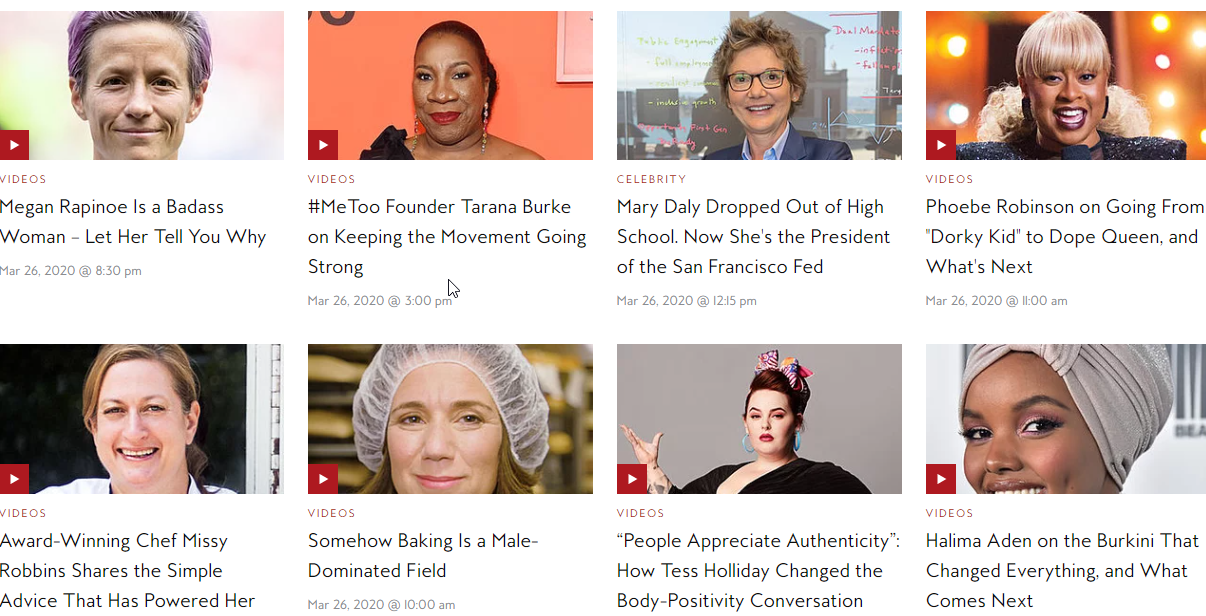The width and height of the screenshot is (1206, 616).
Task: Tap the CELEBRITY category above Mary Daly
Action: click(x=651, y=180)
